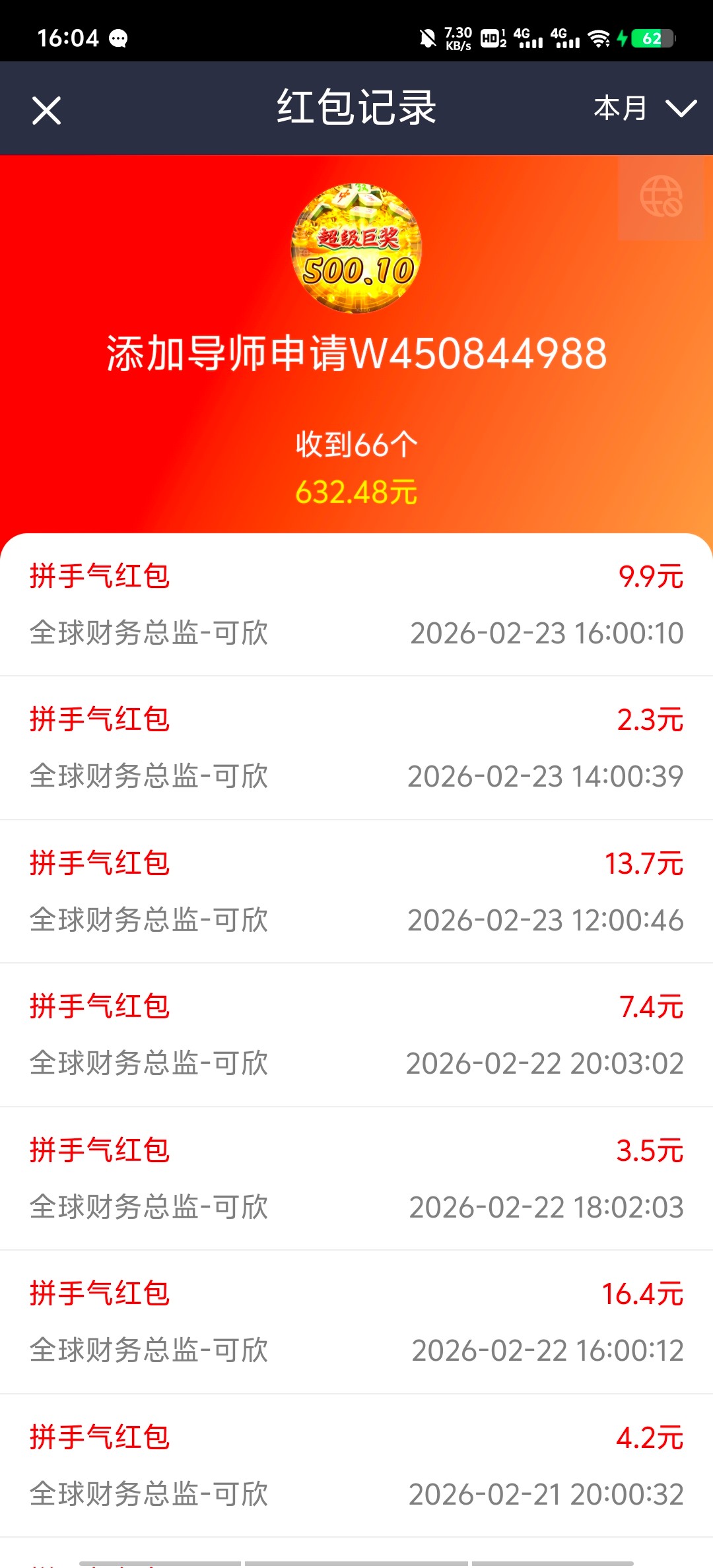Tap the 收到66个 summary label

pyautogui.click(x=356, y=443)
